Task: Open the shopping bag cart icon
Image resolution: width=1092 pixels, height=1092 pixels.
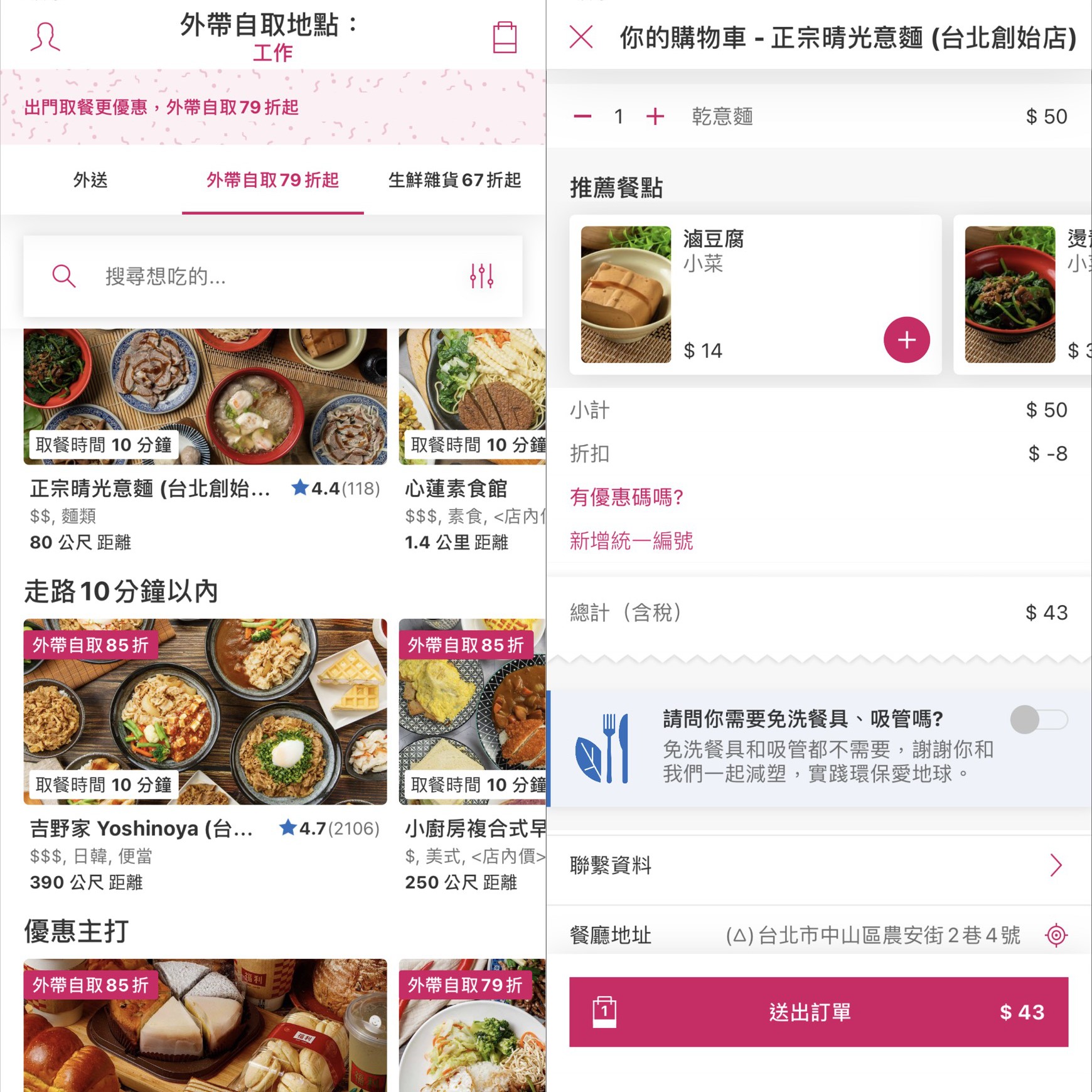Action: click(x=504, y=37)
